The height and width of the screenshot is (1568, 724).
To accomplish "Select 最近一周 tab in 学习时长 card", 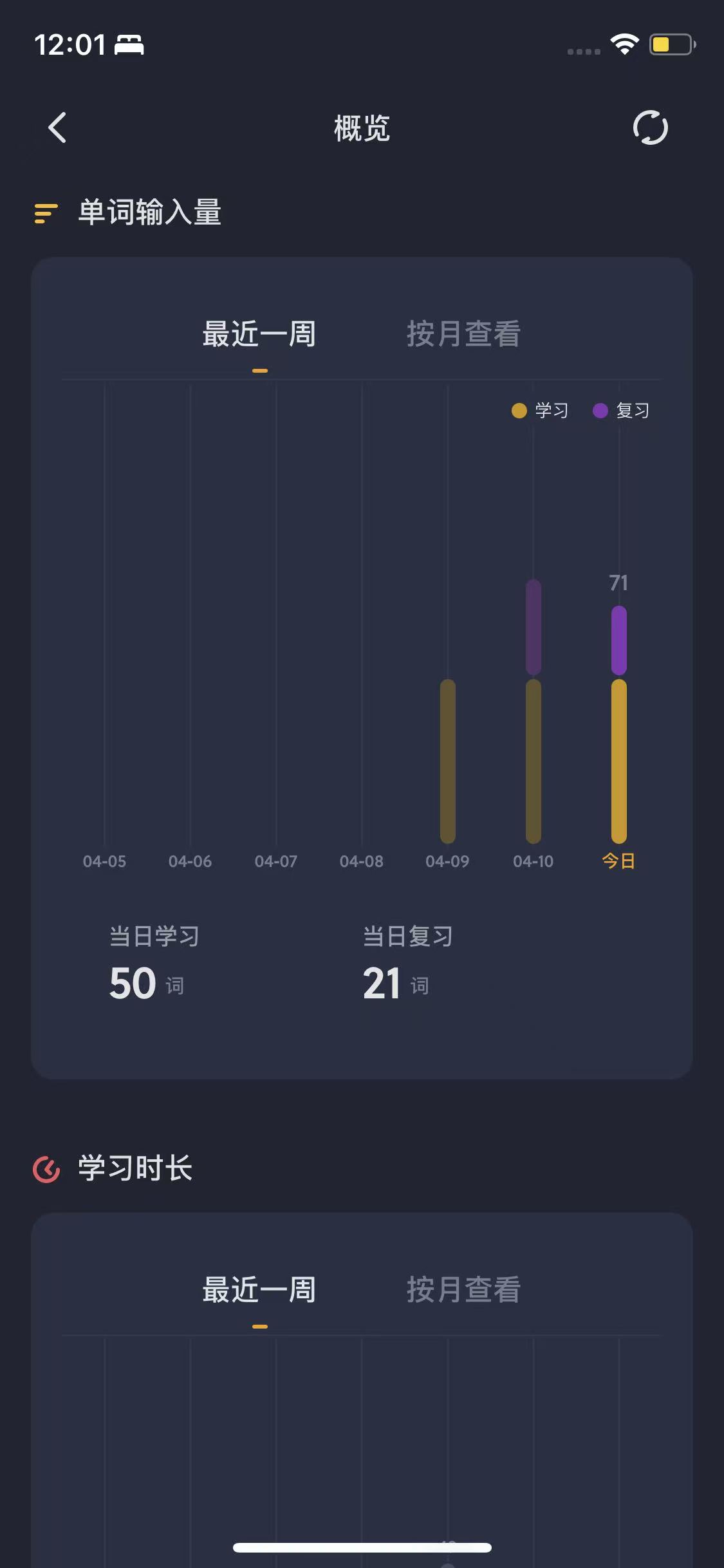I will pyautogui.click(x=259, y=1290).
